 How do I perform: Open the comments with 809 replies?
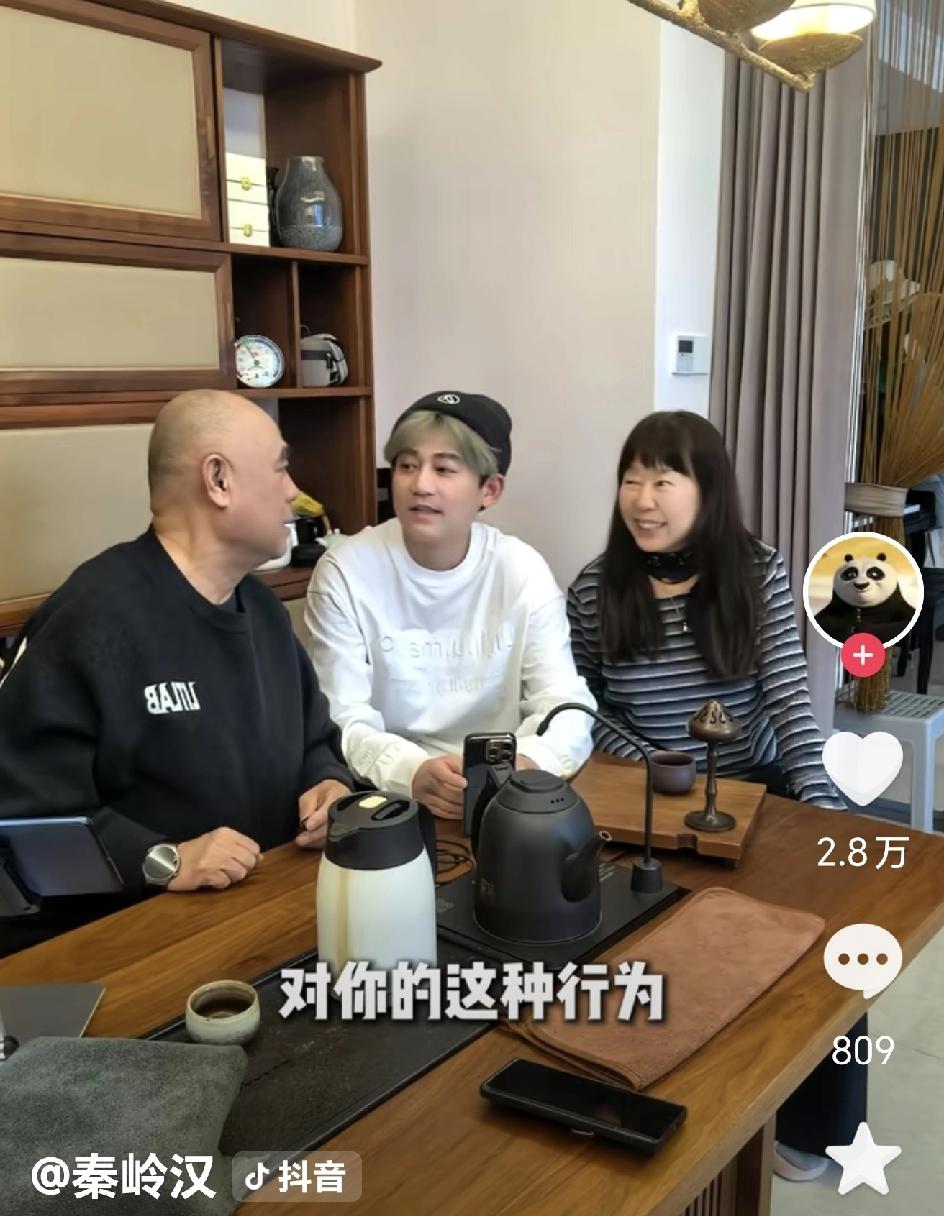coord(862,961)
